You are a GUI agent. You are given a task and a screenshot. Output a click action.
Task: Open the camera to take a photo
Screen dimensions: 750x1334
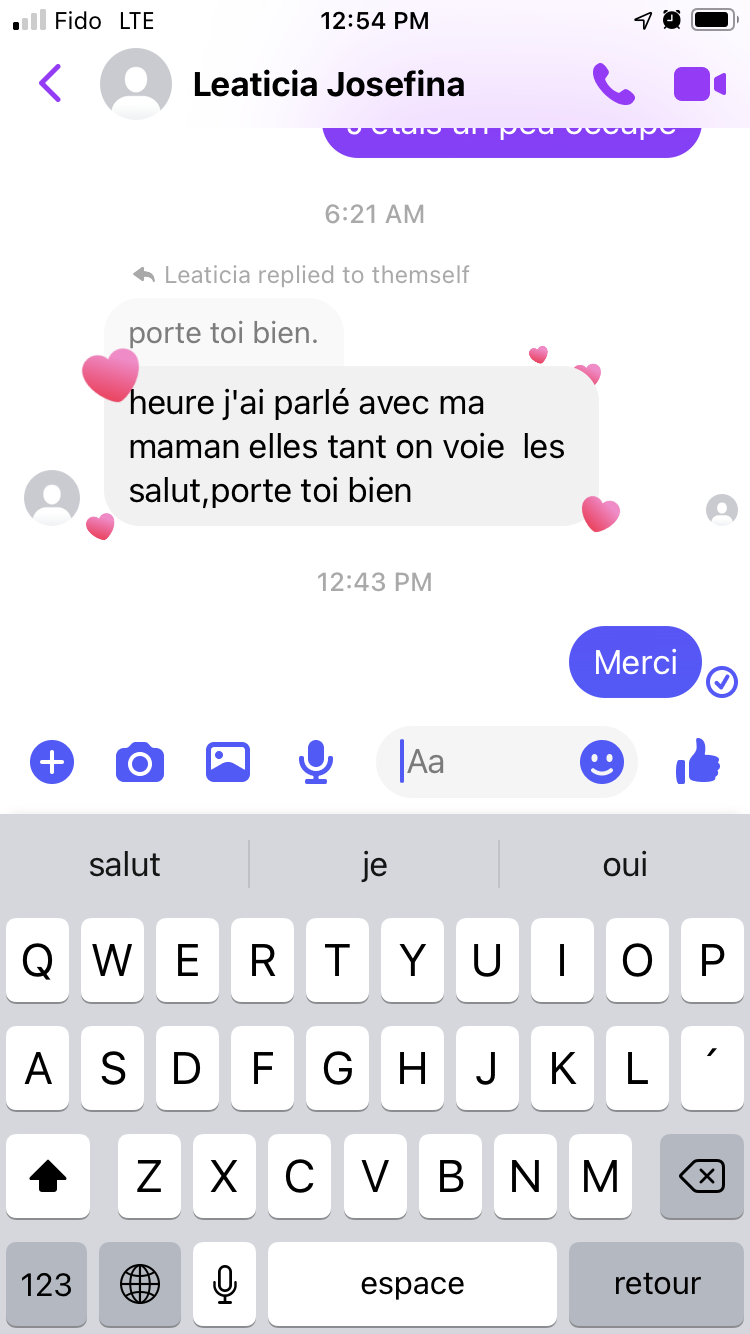(140, 763)
